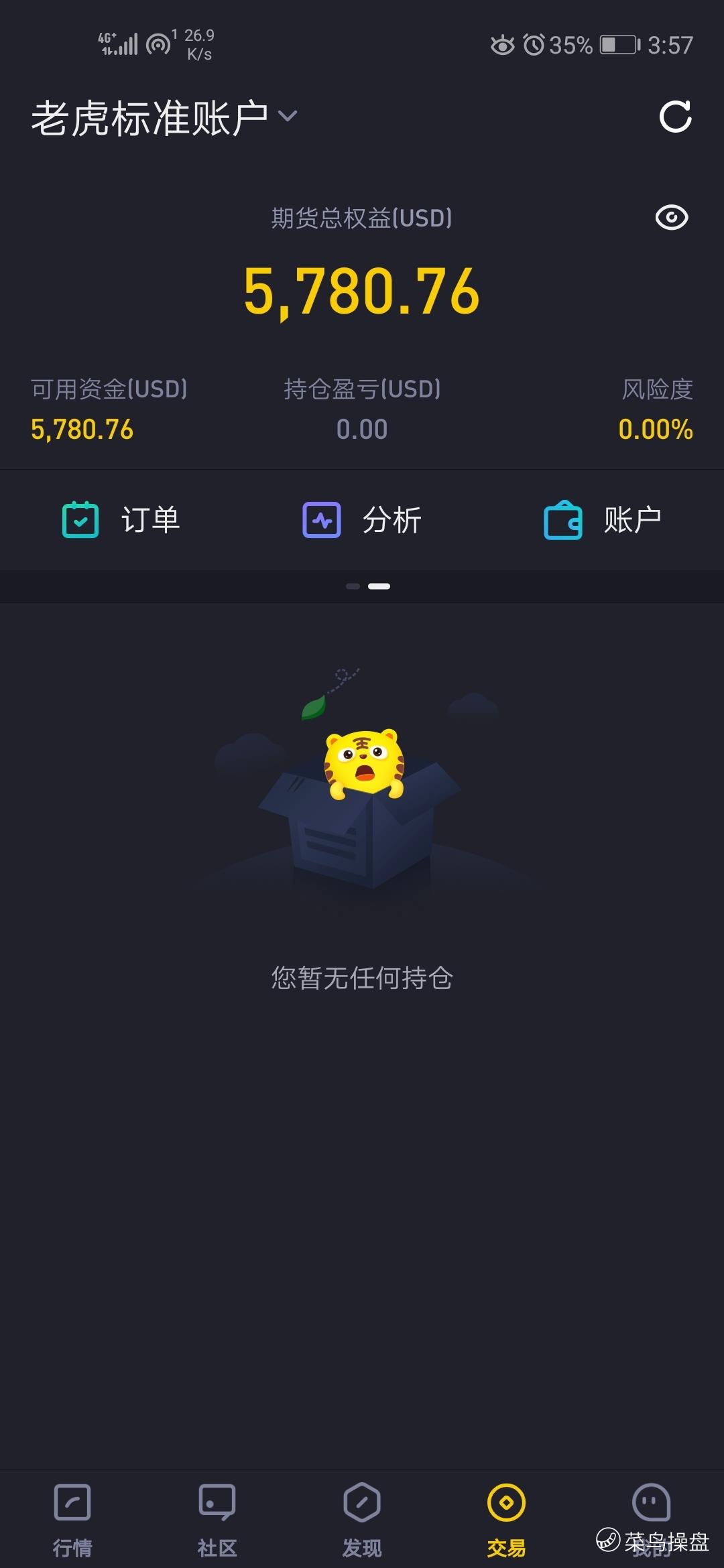Image resolution: width=724 pixels, height=1568 pixels.
Task: Select the 交易 tab
Action: tap(507, 1518)
